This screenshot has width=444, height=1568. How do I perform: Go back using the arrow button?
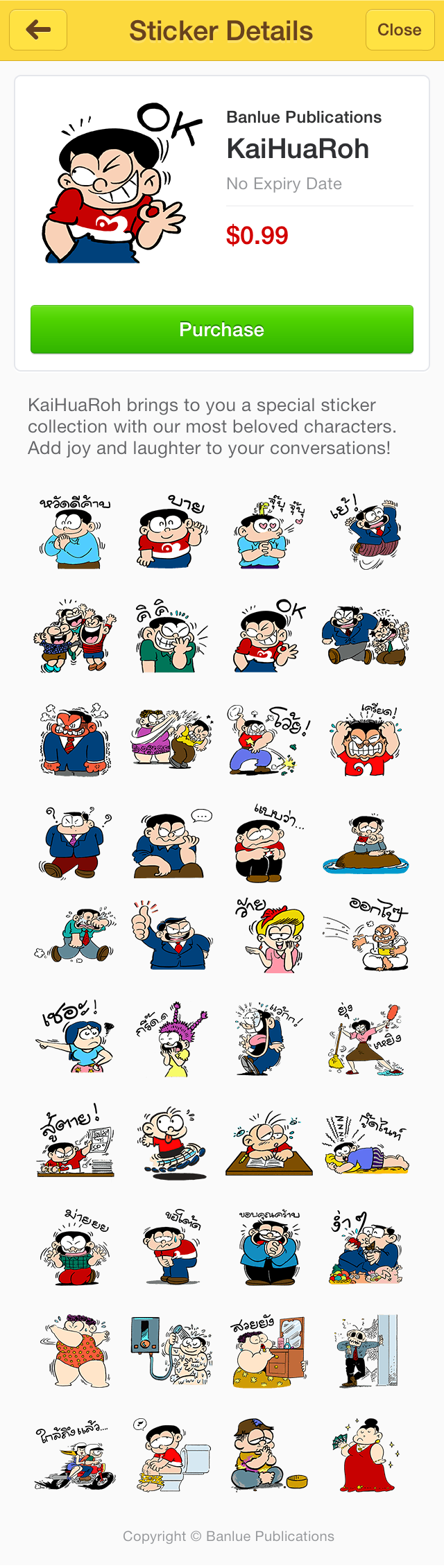[38, 30]
